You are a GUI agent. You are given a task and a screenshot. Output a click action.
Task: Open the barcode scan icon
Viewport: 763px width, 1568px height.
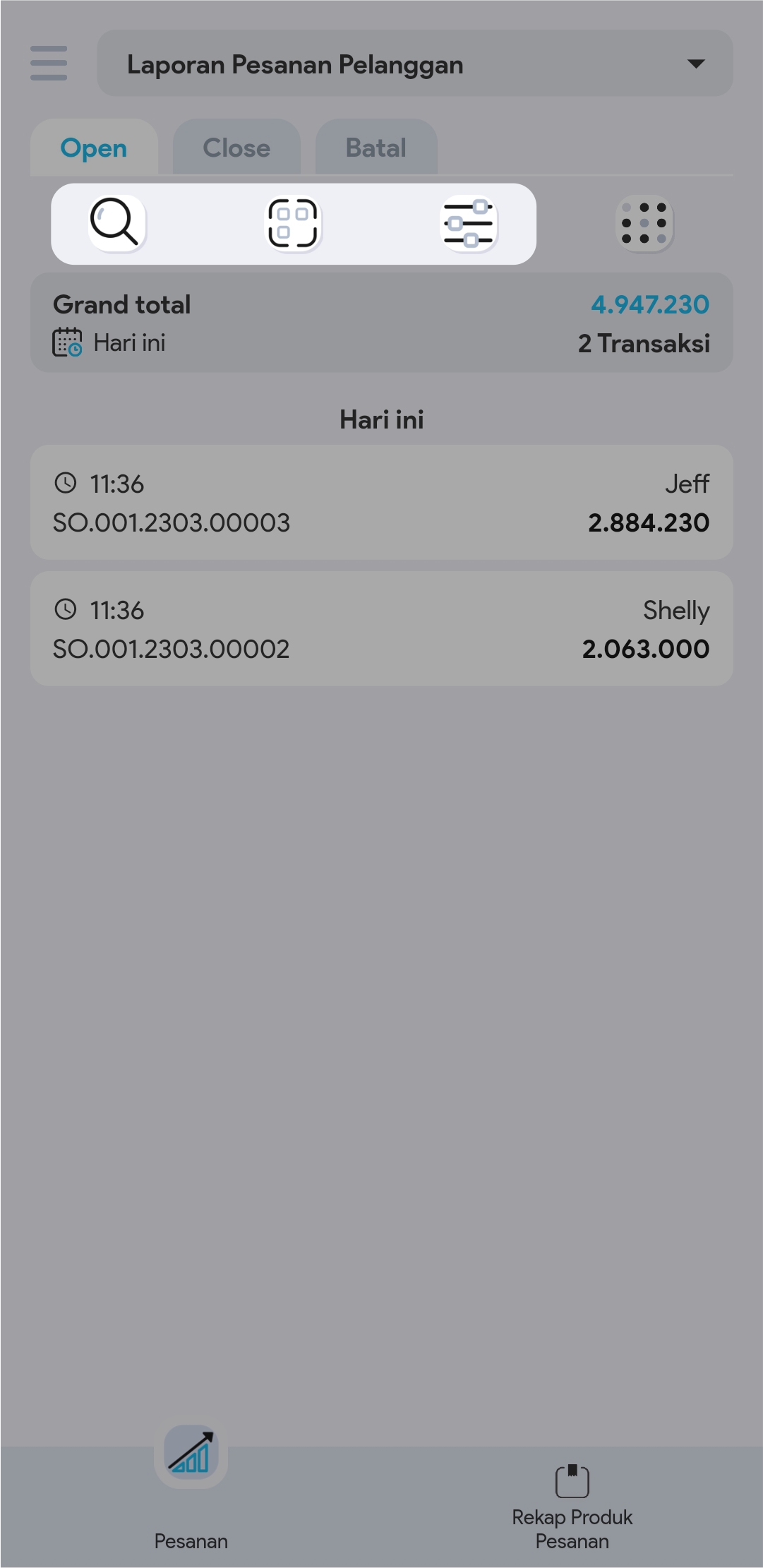tap(293, 223)
